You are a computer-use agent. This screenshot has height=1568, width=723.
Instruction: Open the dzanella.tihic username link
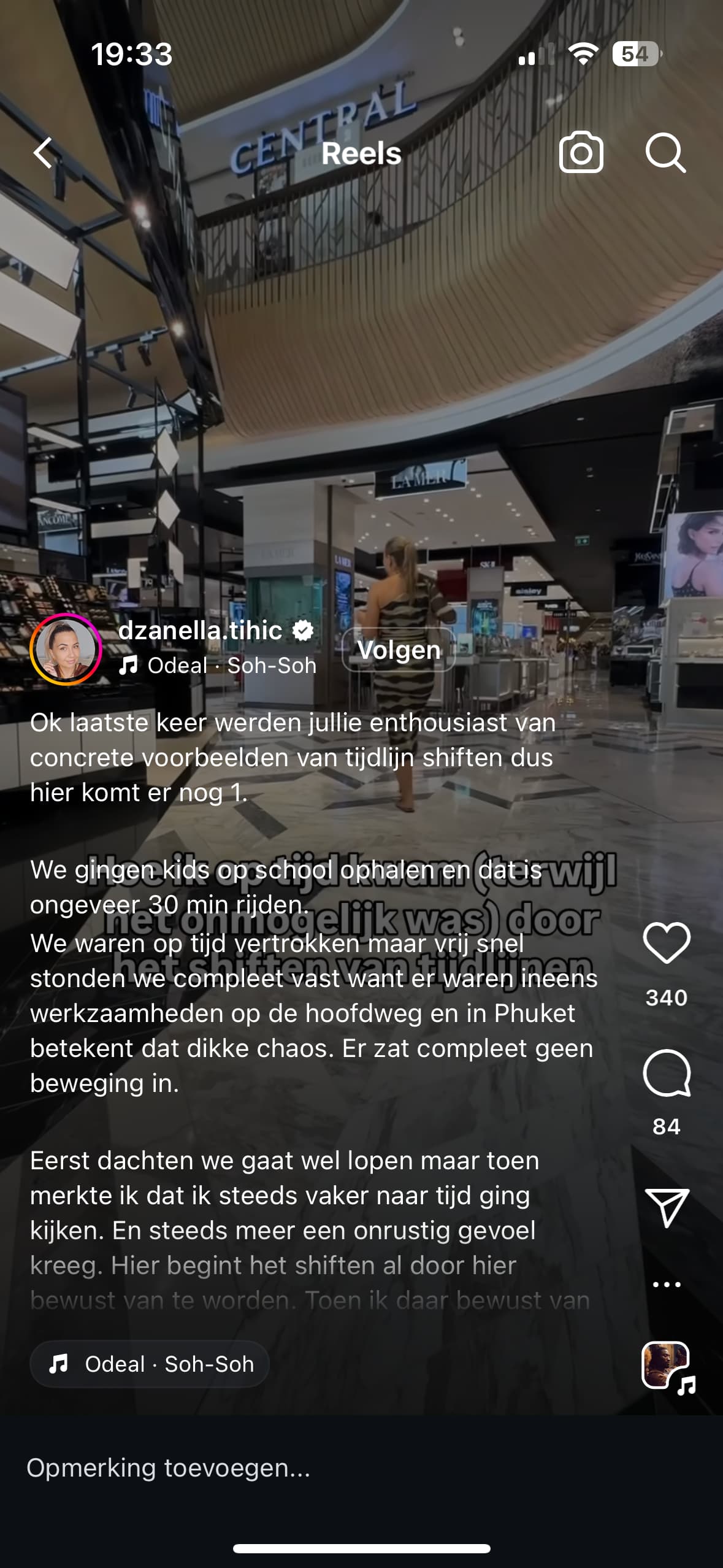[201, 630]
